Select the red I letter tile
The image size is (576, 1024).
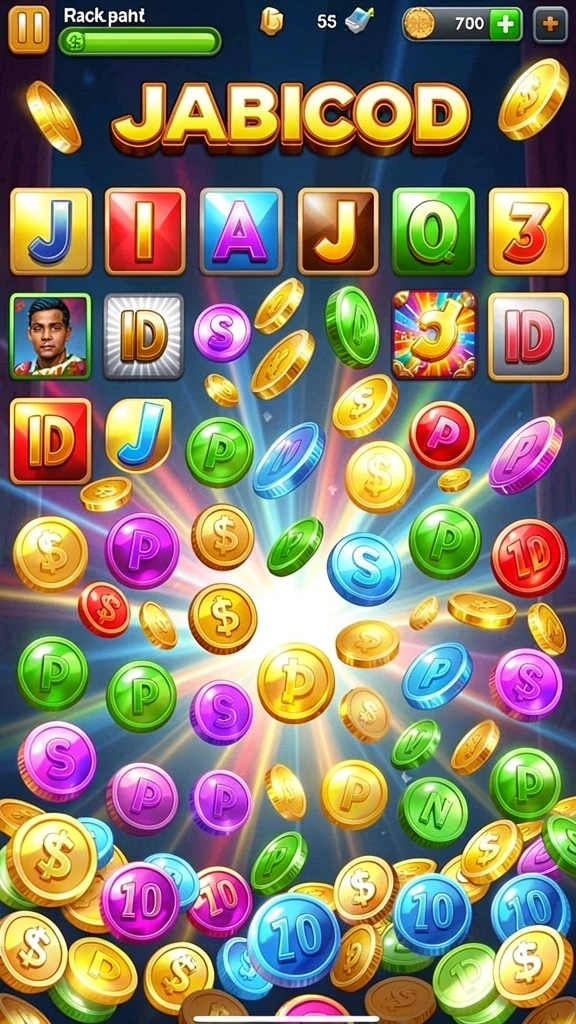145,231
